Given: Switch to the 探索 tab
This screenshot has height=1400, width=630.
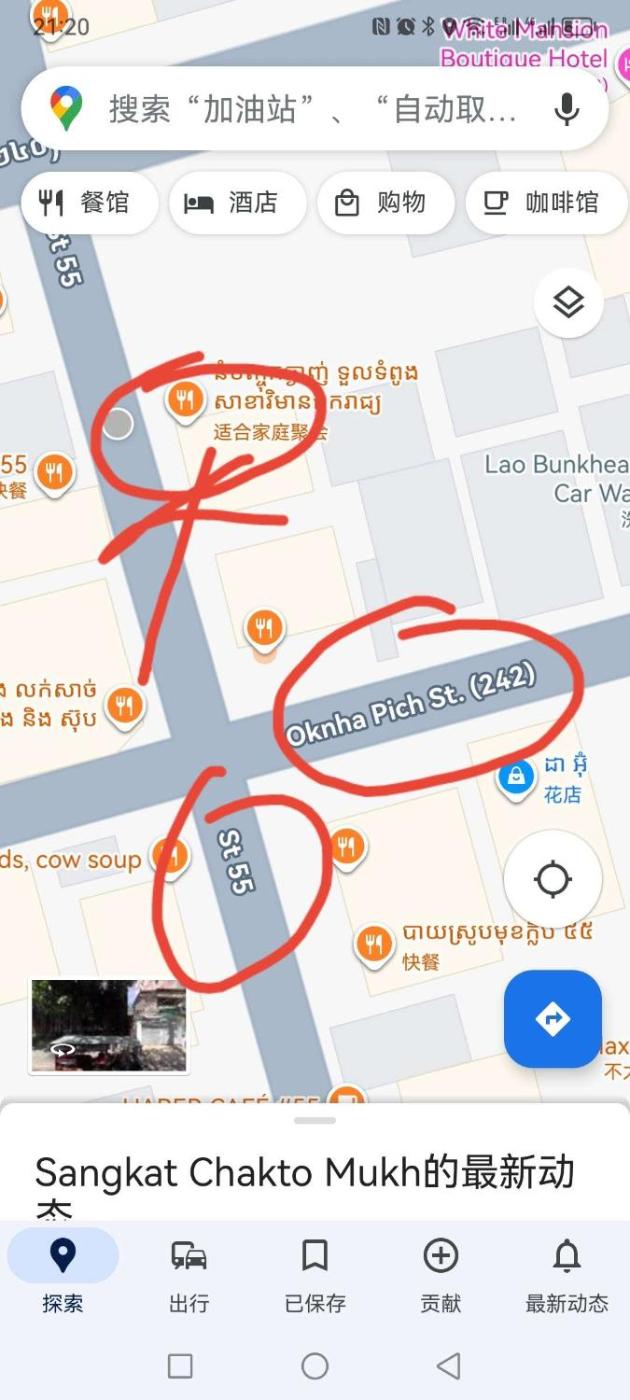Looking at the screenshot, I should [x=62, y=1271].
